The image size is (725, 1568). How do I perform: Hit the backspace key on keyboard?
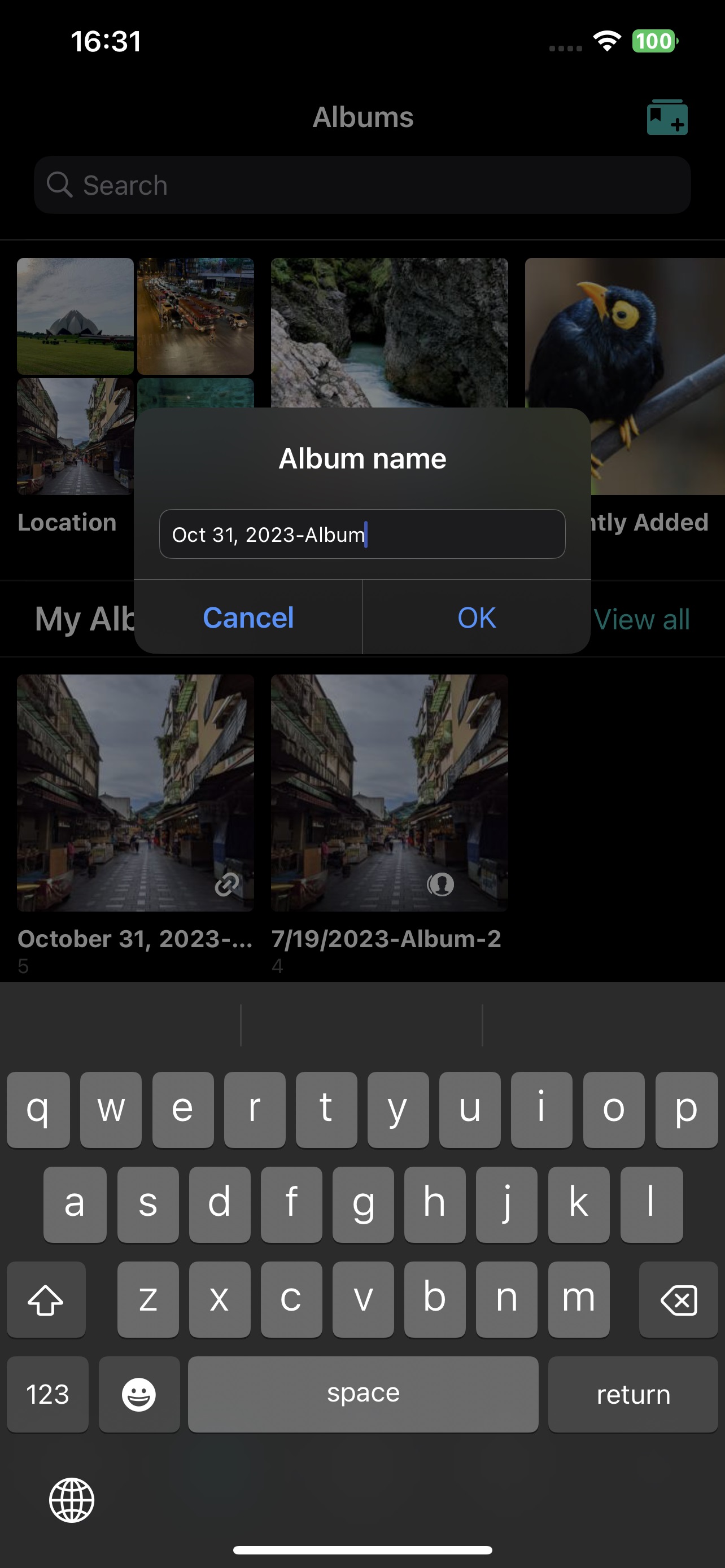tap(678, 1299)
